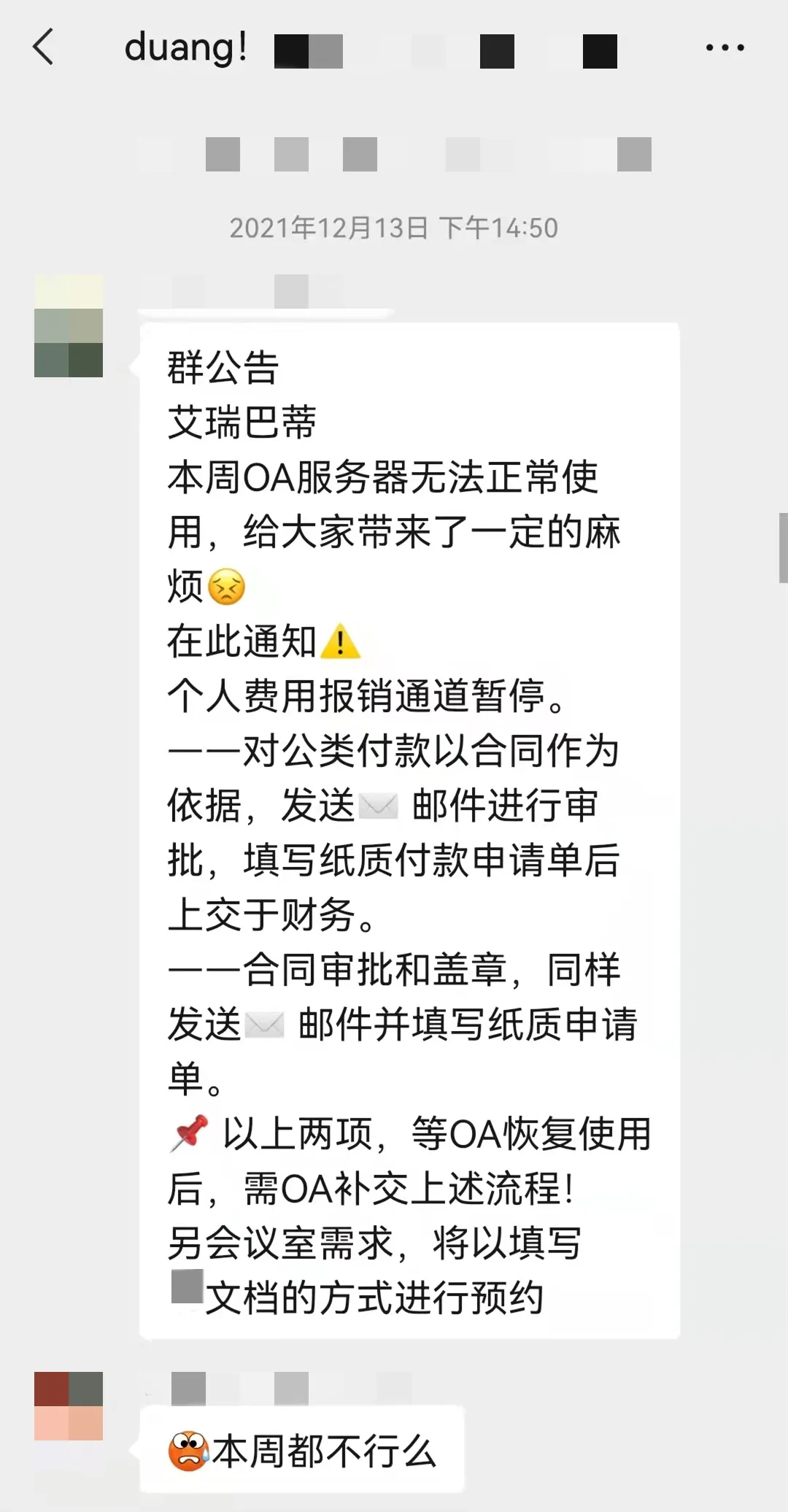Tap the avatar of the announcement sender
The width and height of the screenshot is (788, 1512).
click(x=69, y=326)
